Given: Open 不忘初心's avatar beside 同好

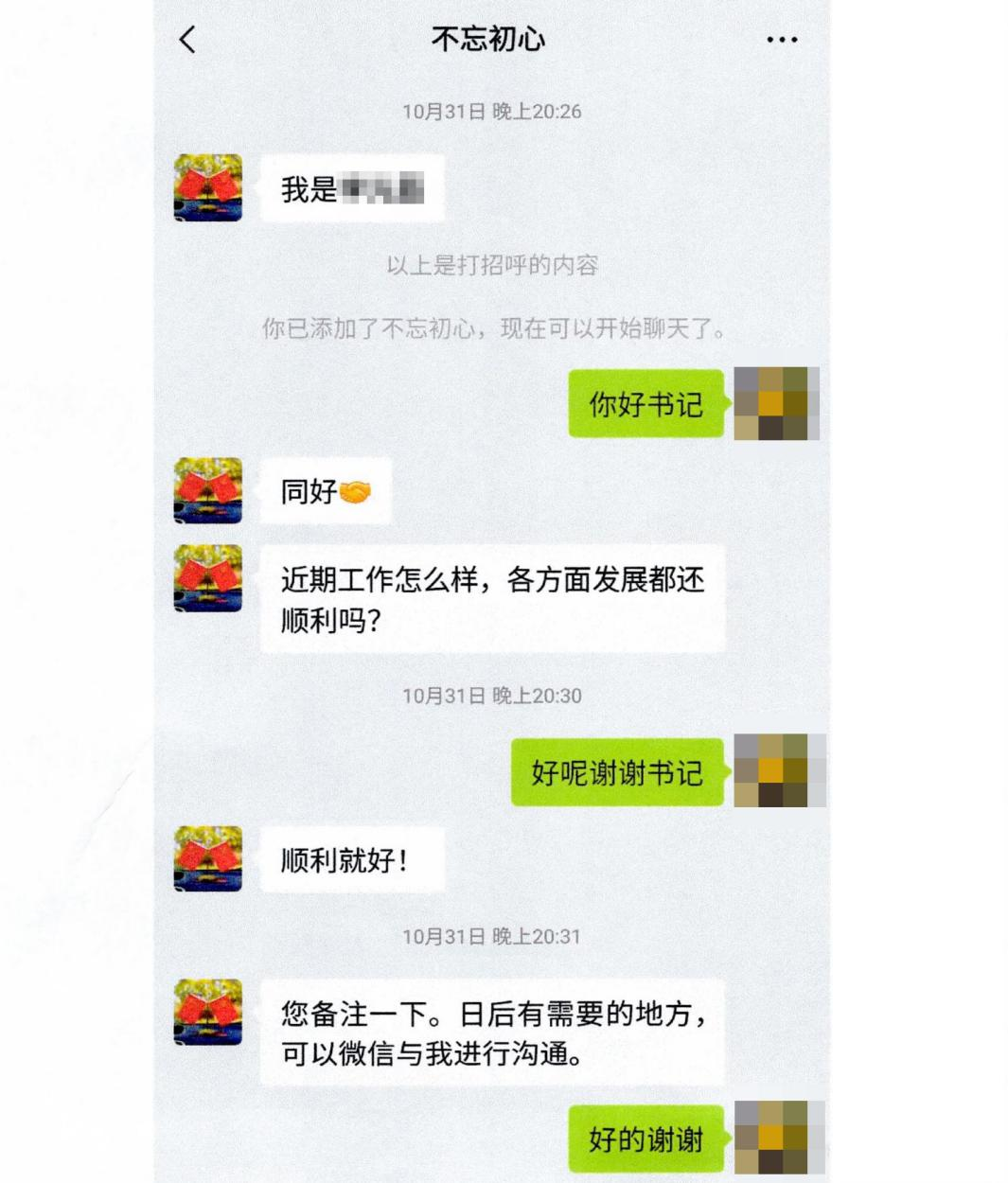Looking at the screenshot, I should (208, 490).
